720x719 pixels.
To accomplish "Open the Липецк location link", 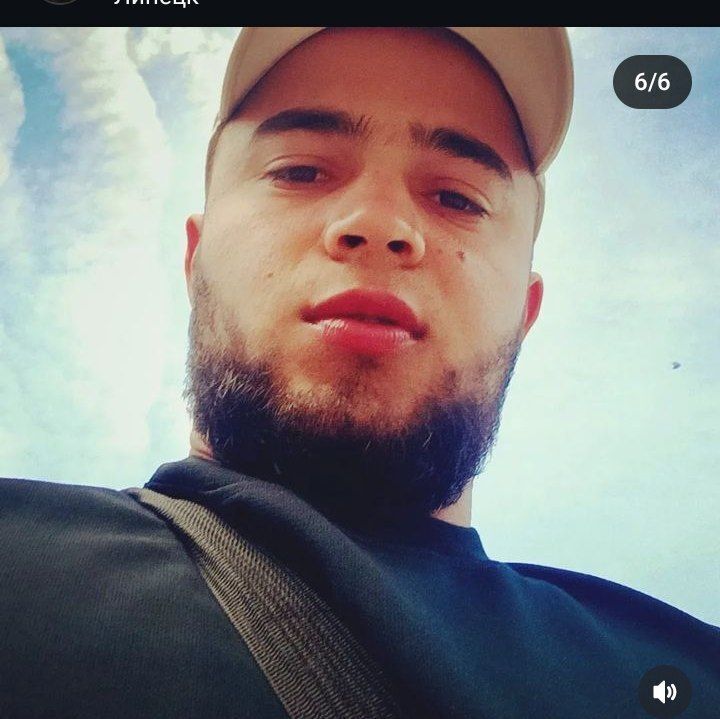I will tap(156, 4).
